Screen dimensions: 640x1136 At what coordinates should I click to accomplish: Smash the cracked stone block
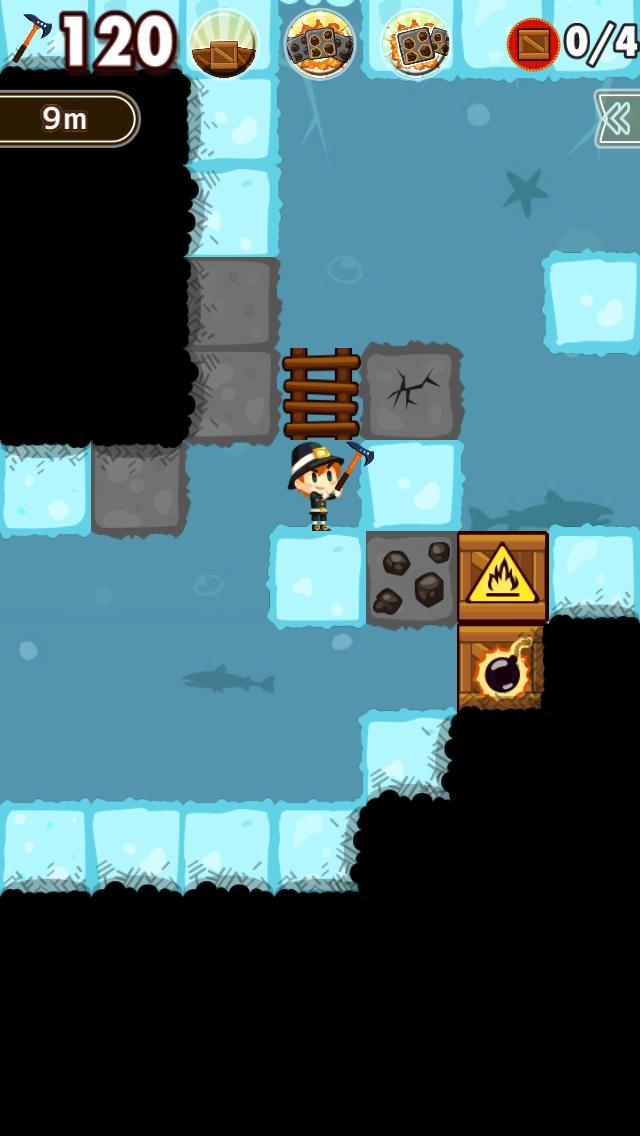[x=411, y=392]
